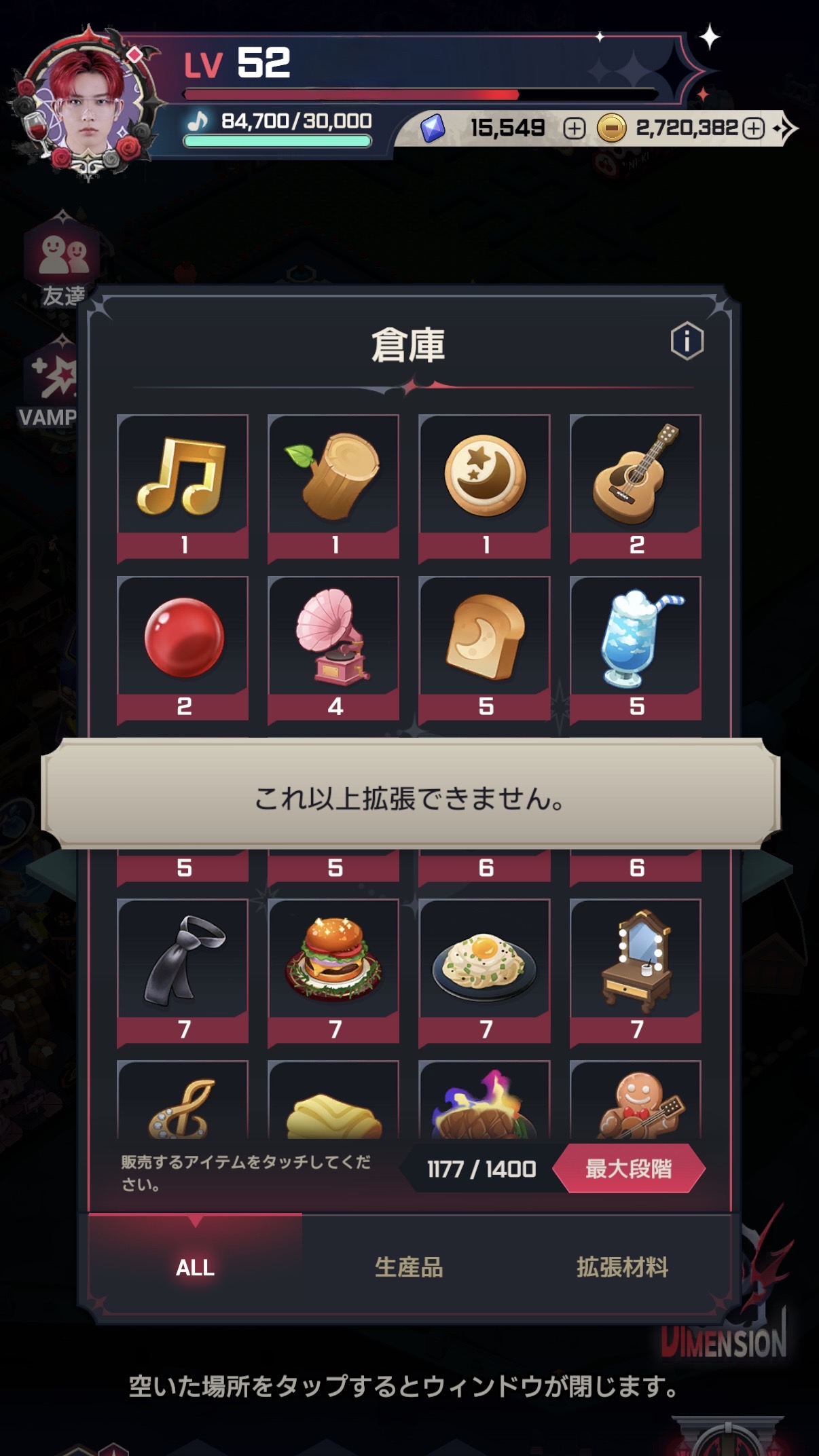Select the red ball item

(x=182, y=638)
